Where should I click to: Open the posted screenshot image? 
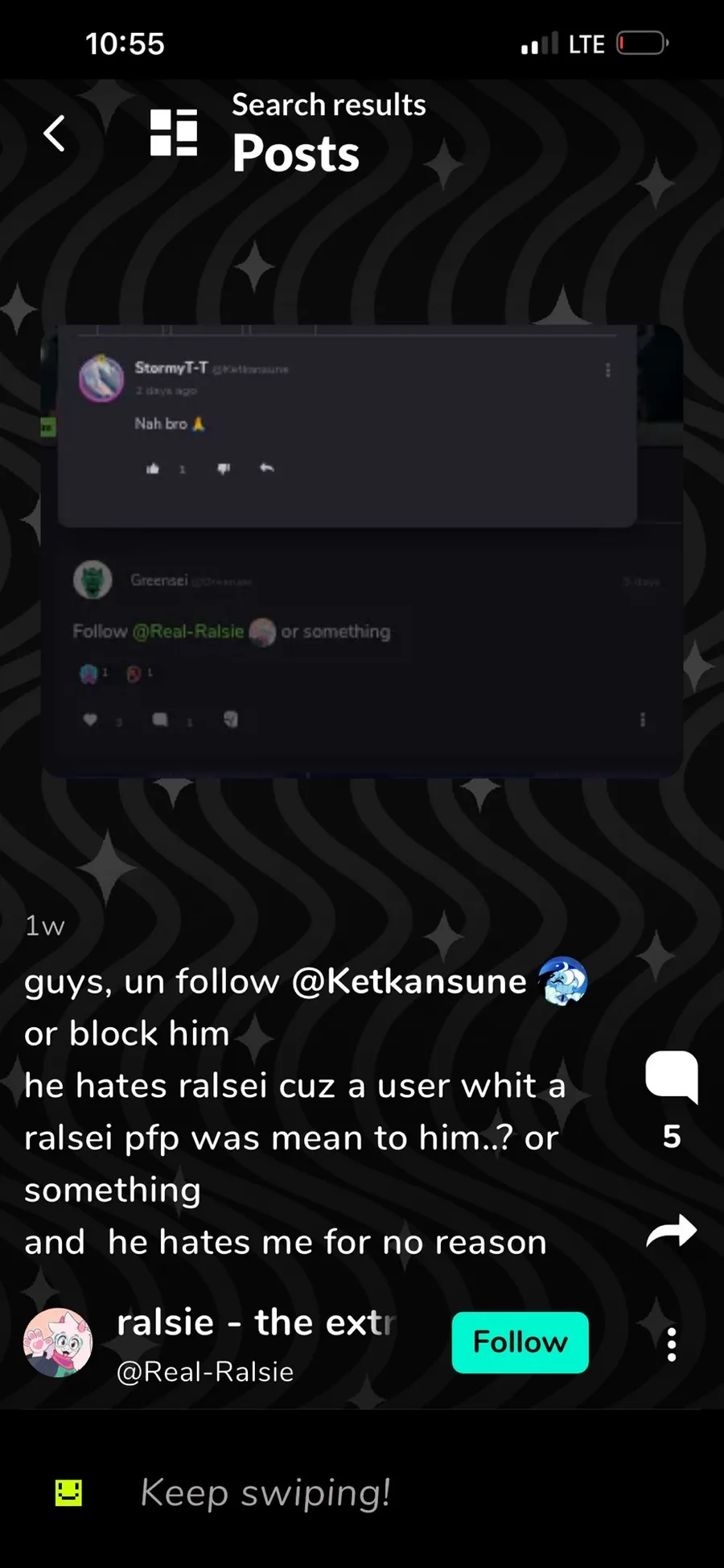(362, 551)
